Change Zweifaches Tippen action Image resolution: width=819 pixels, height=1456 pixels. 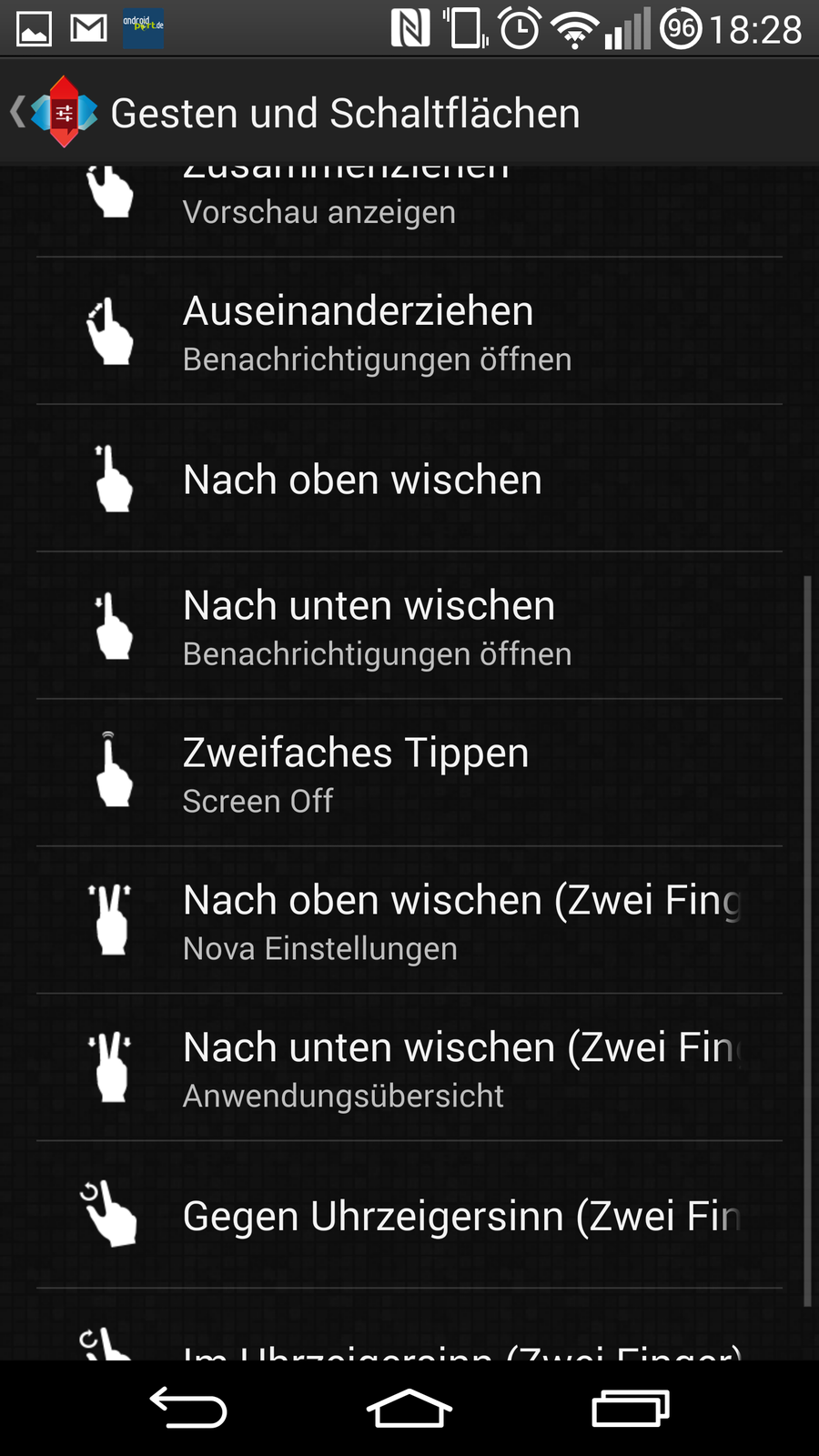409,774
